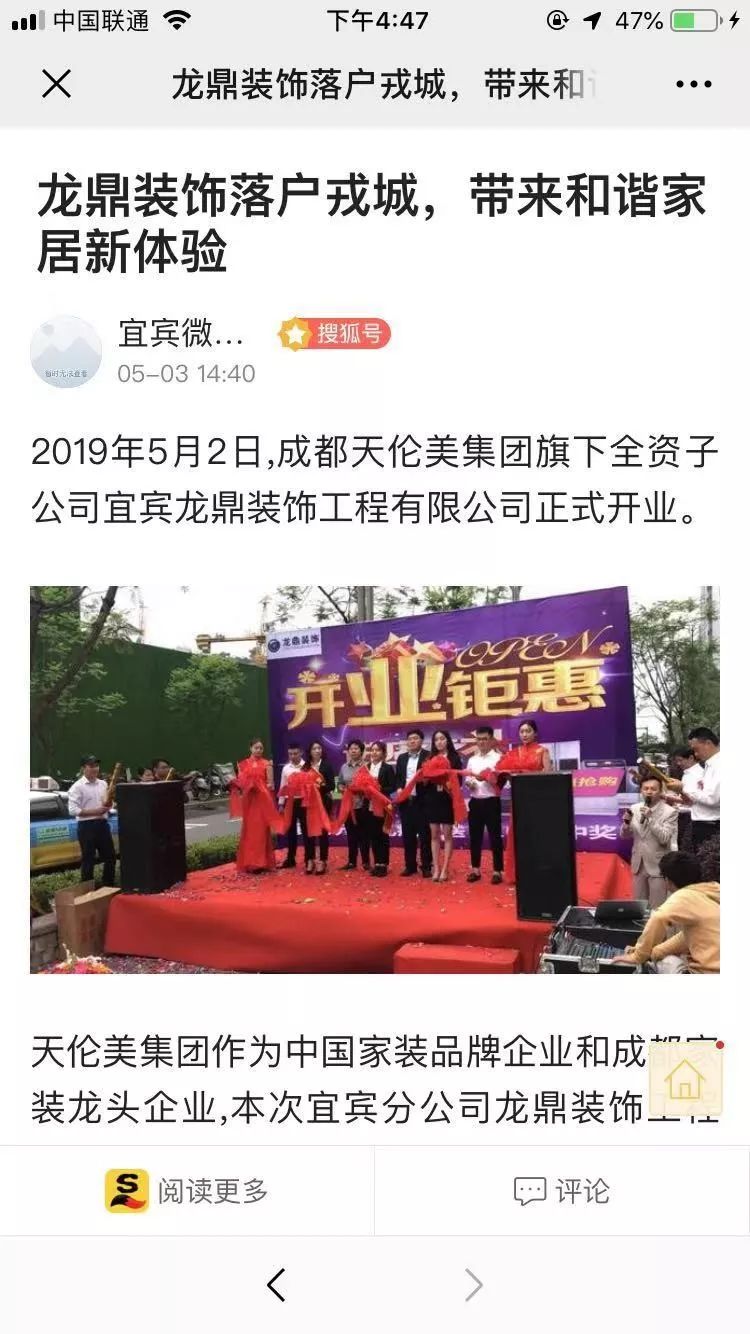Screen dimensions: 750x1334
Task: Go back to the previous page
Action: point(277,1285)
